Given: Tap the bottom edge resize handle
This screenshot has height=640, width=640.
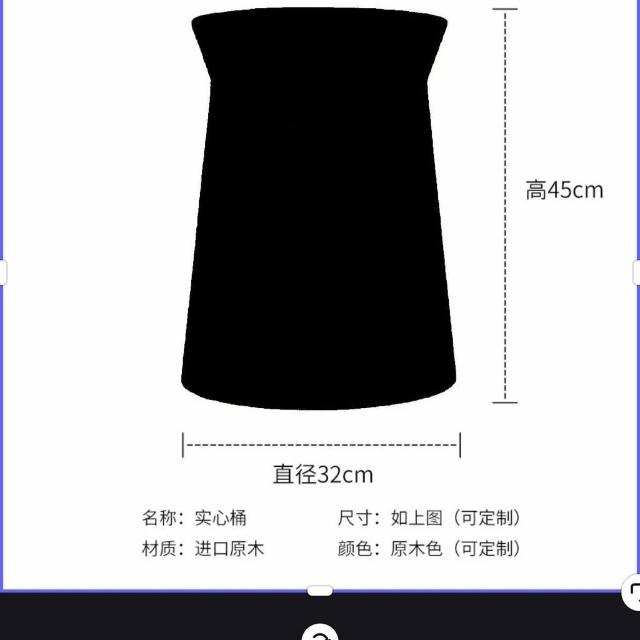Looking at the screenshot, I should (320, 591).
